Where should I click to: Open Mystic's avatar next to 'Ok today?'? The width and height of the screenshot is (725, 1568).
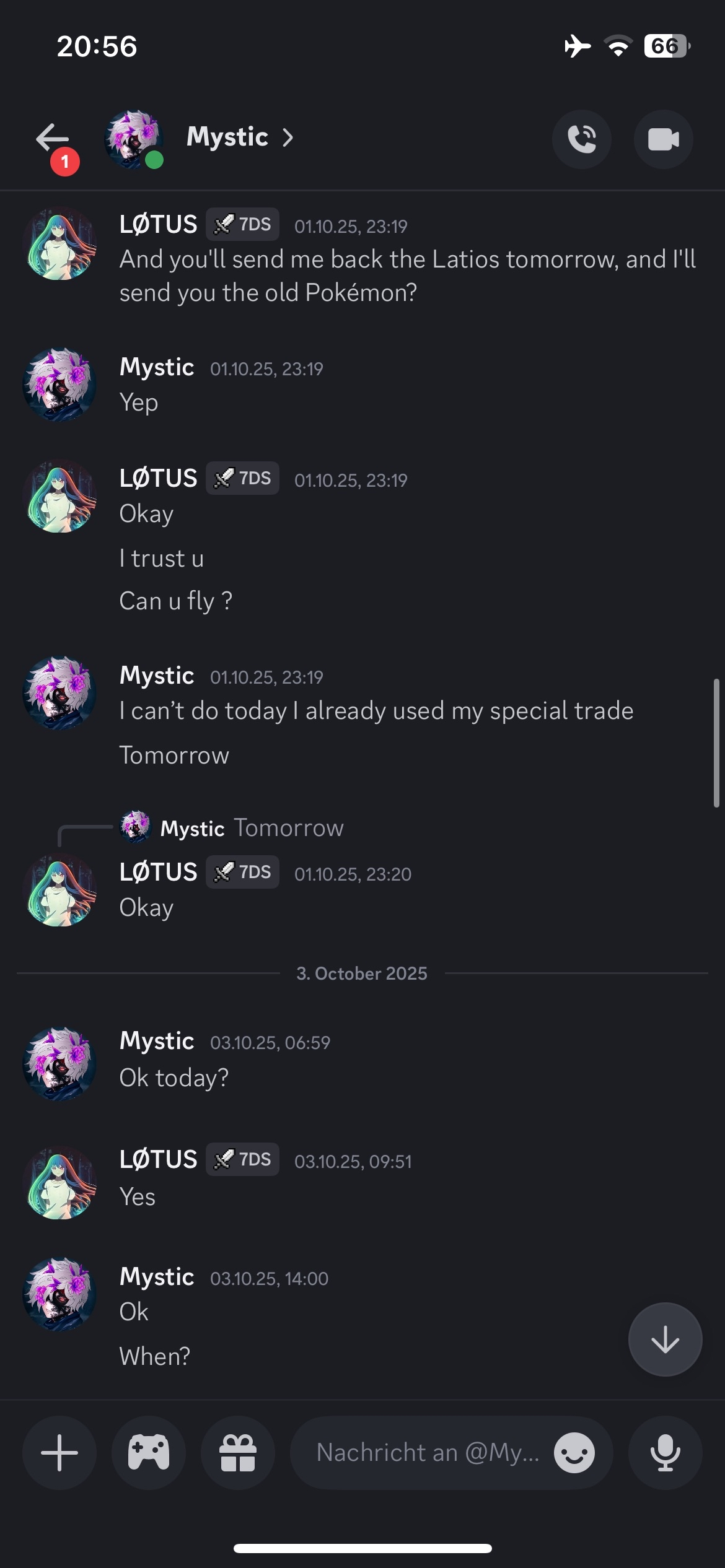pos(60,1064)
